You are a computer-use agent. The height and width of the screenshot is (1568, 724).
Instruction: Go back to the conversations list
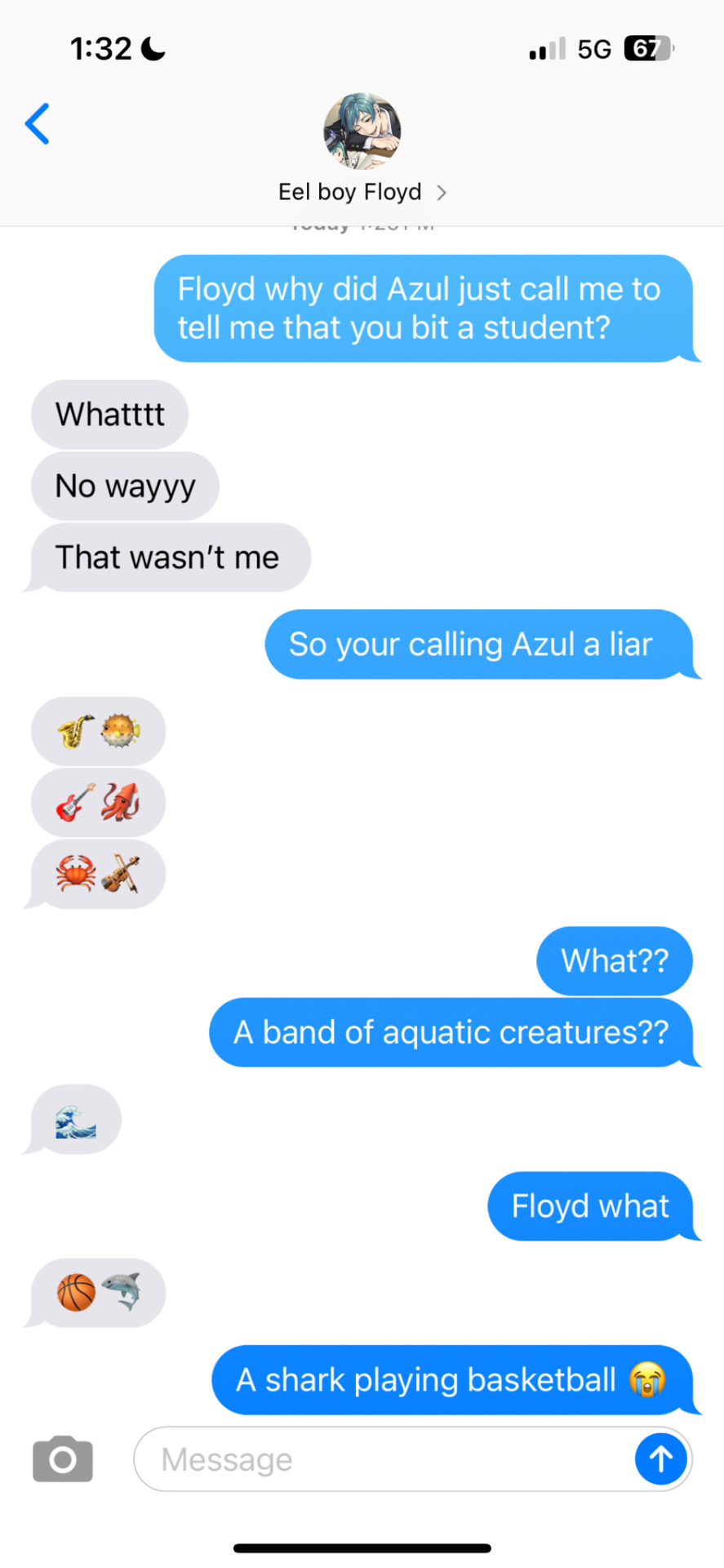click(38, 124)
